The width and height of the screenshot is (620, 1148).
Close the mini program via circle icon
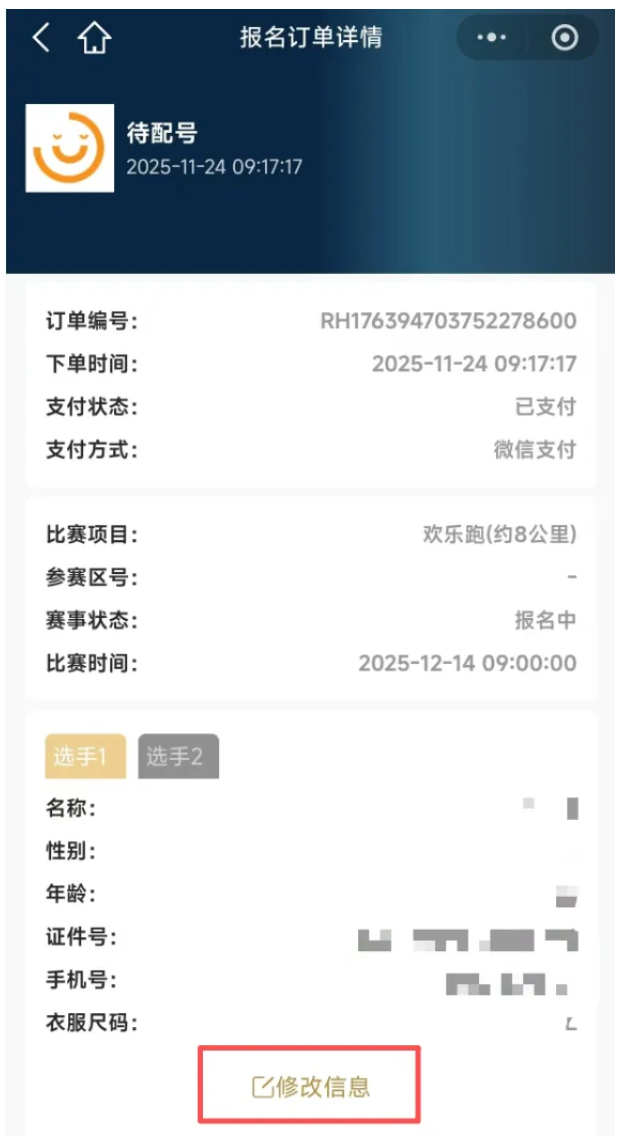pyautogui.click(x=565, y=39)
